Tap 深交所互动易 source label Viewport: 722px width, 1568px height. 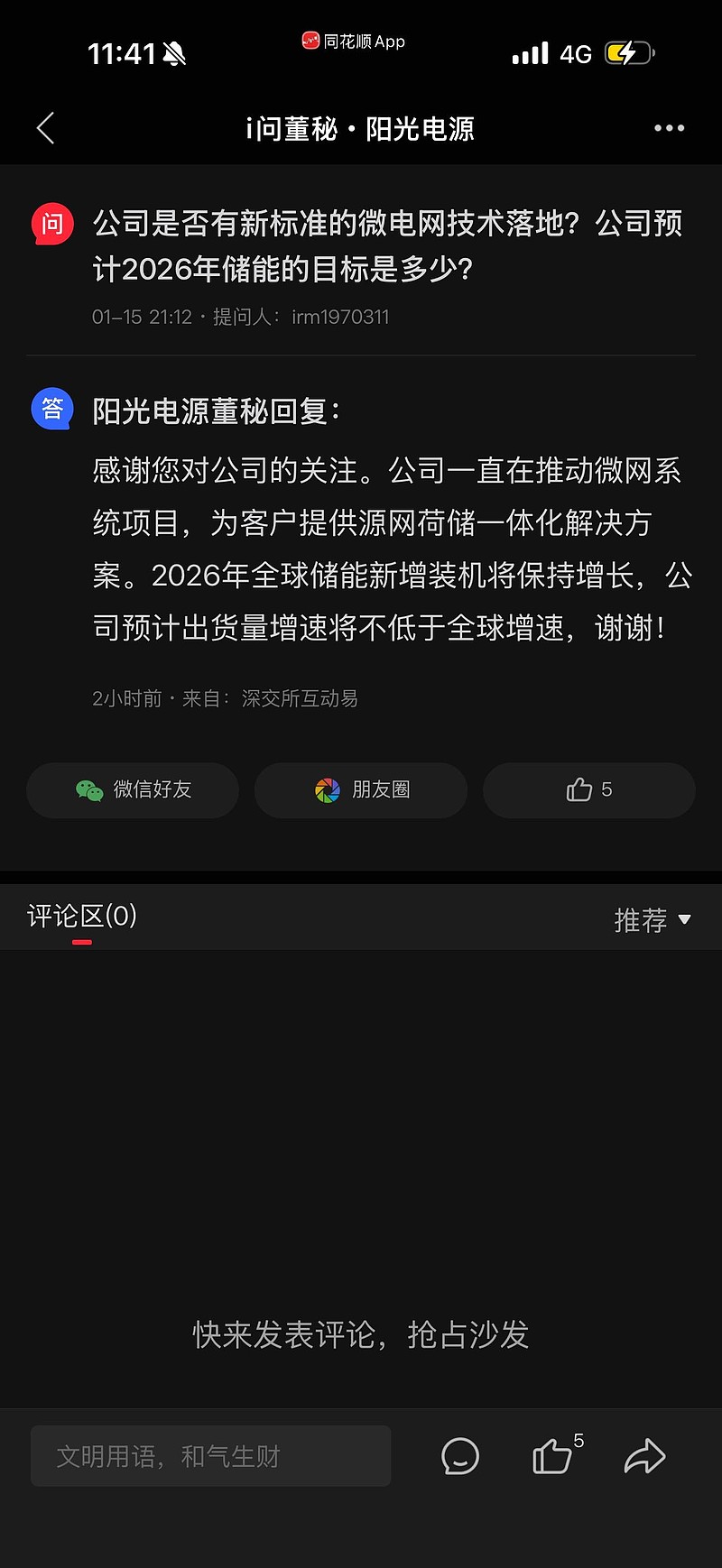click(x=298, y=698)
